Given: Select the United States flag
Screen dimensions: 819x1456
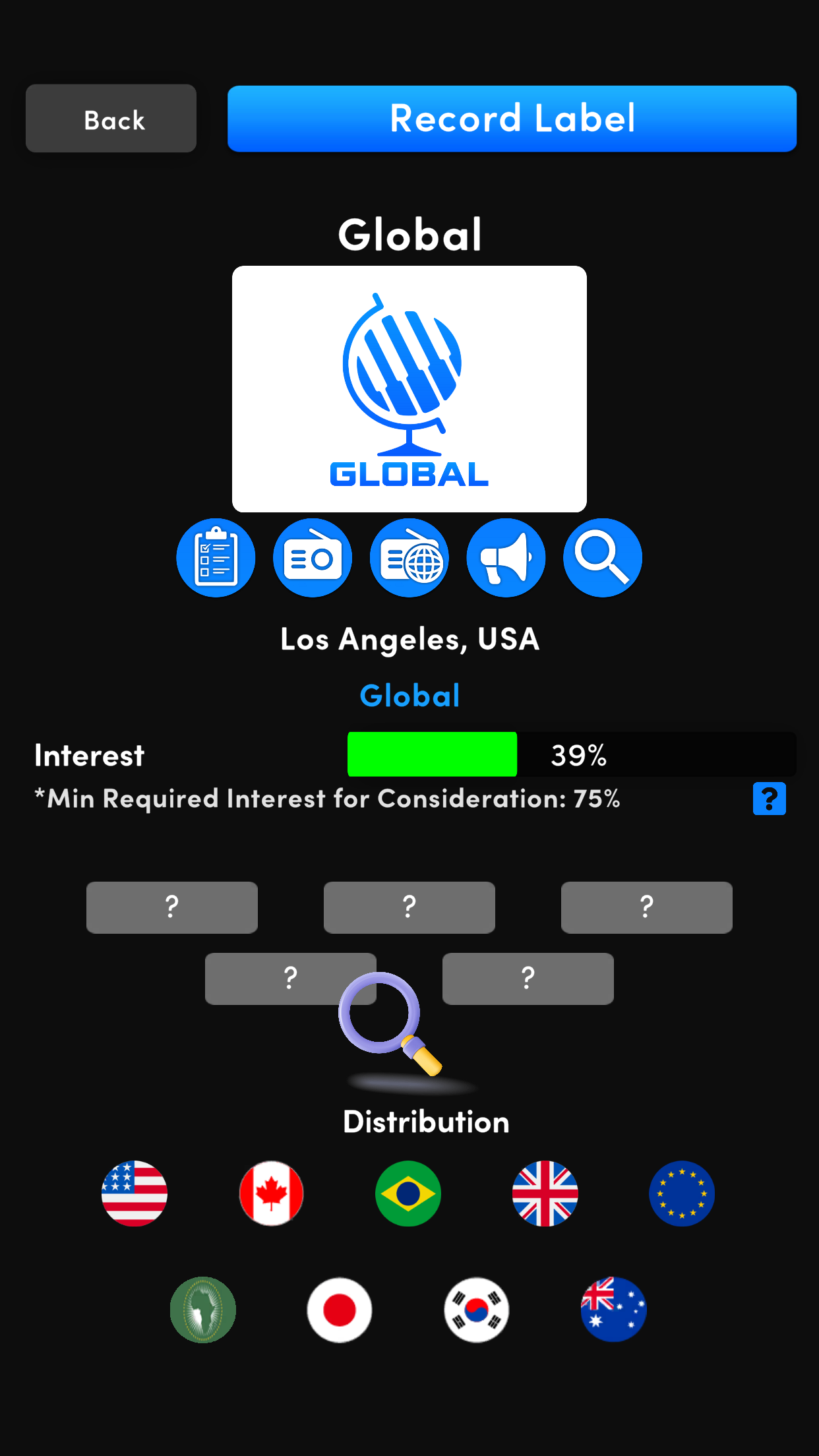Looking at the screenshot, I should [135, 1194].
